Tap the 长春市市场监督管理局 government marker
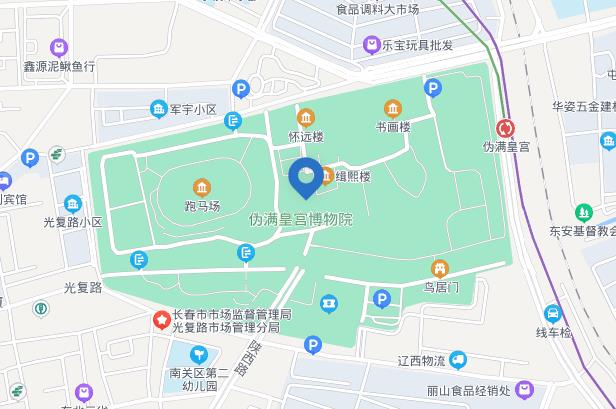616x409 pixels. pyautogui.click(x=159, y=320)
